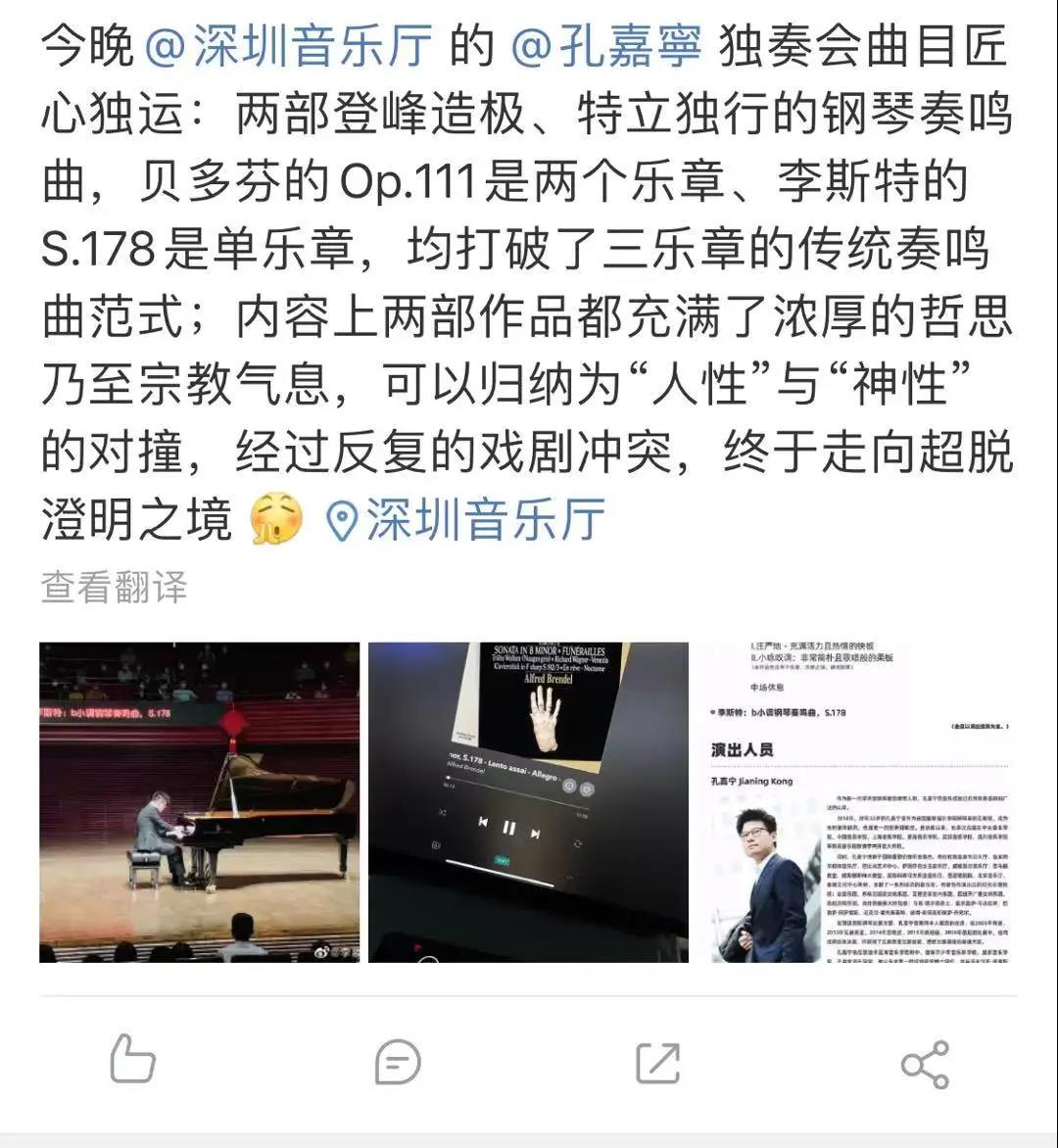Image resolution: width=1058 pixels, height=1148 pixels.
Task: Open the program booklet photo of Jianing Kong
Action: tap(857, 801)
